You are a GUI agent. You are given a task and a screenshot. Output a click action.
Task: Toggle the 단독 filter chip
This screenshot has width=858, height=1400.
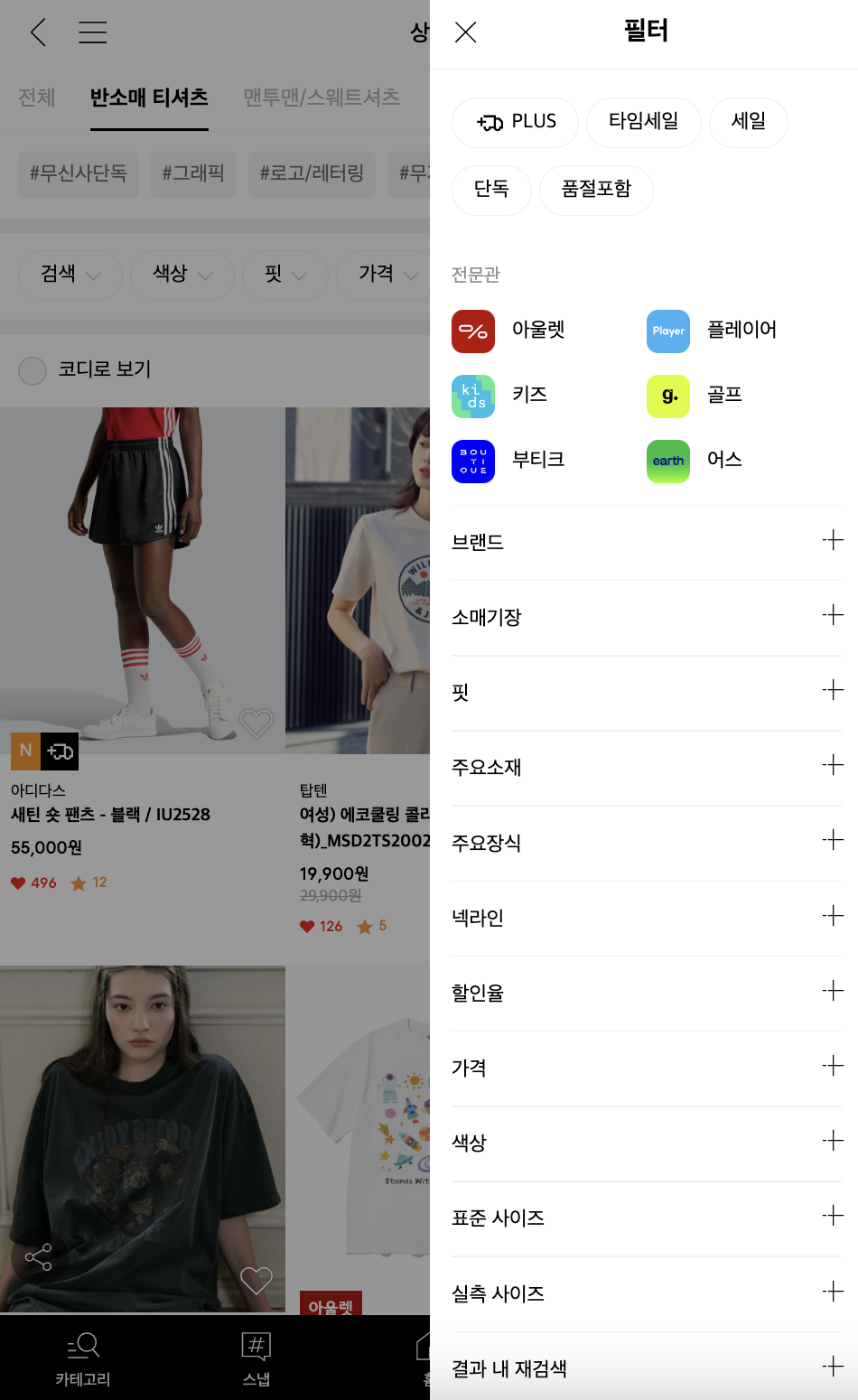tap(491, 190)
